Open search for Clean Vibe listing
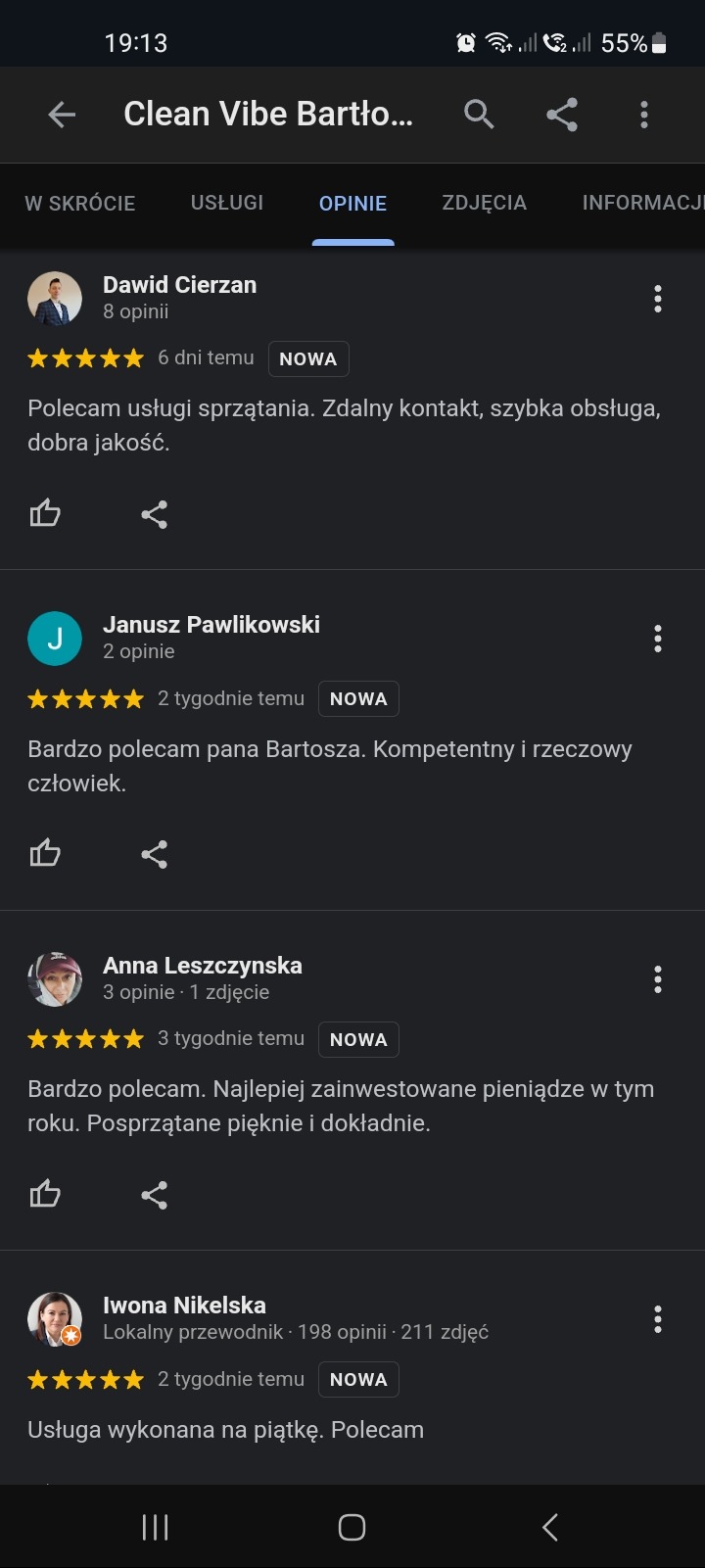 (479, 114)
